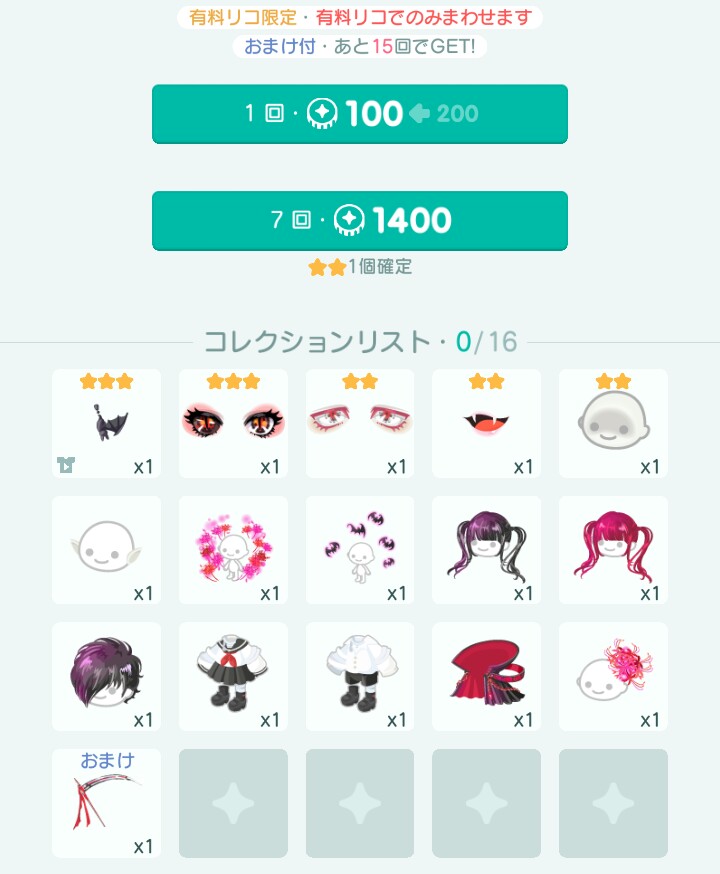View the three-star red-orange eyes item
The width and height of the screenshot is (720, 874).
coord(233,423)
